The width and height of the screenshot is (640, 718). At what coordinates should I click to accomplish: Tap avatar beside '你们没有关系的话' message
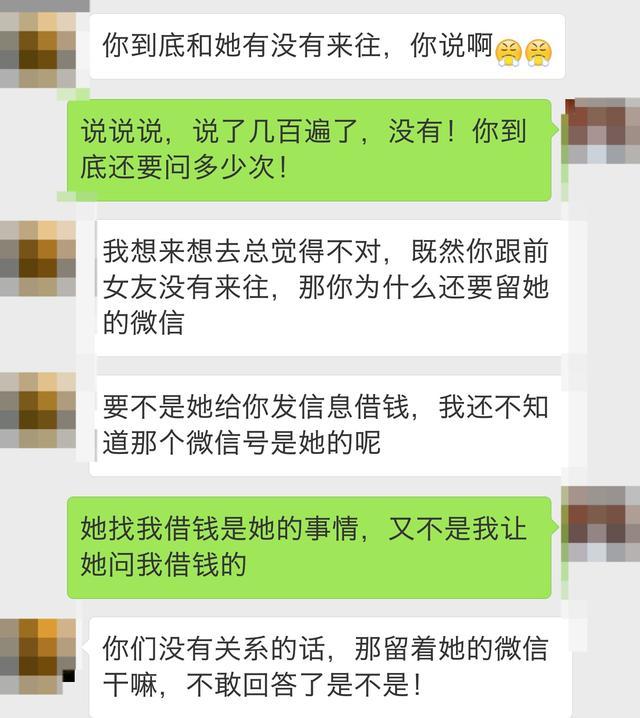(x=38, y=655)
